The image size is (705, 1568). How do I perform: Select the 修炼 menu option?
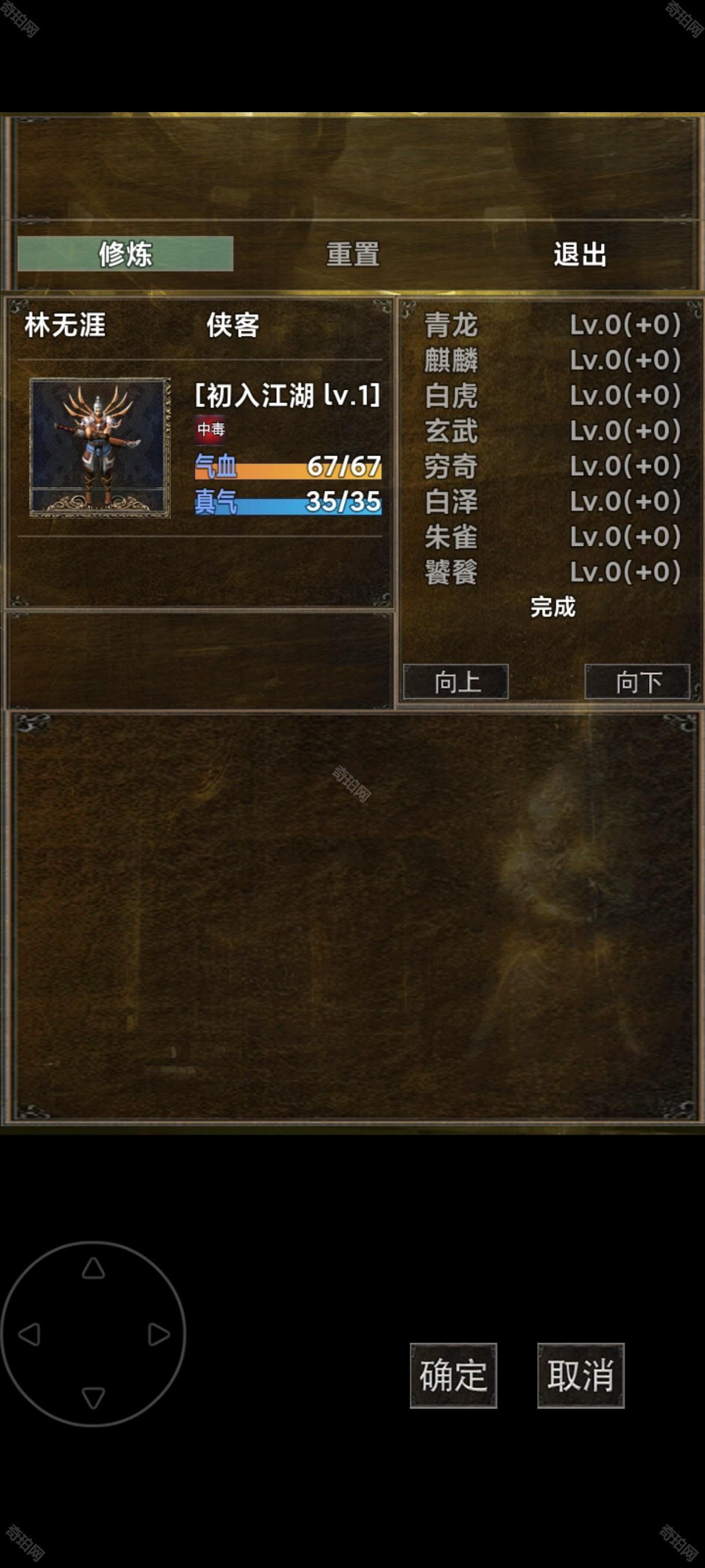pos(125,254)
